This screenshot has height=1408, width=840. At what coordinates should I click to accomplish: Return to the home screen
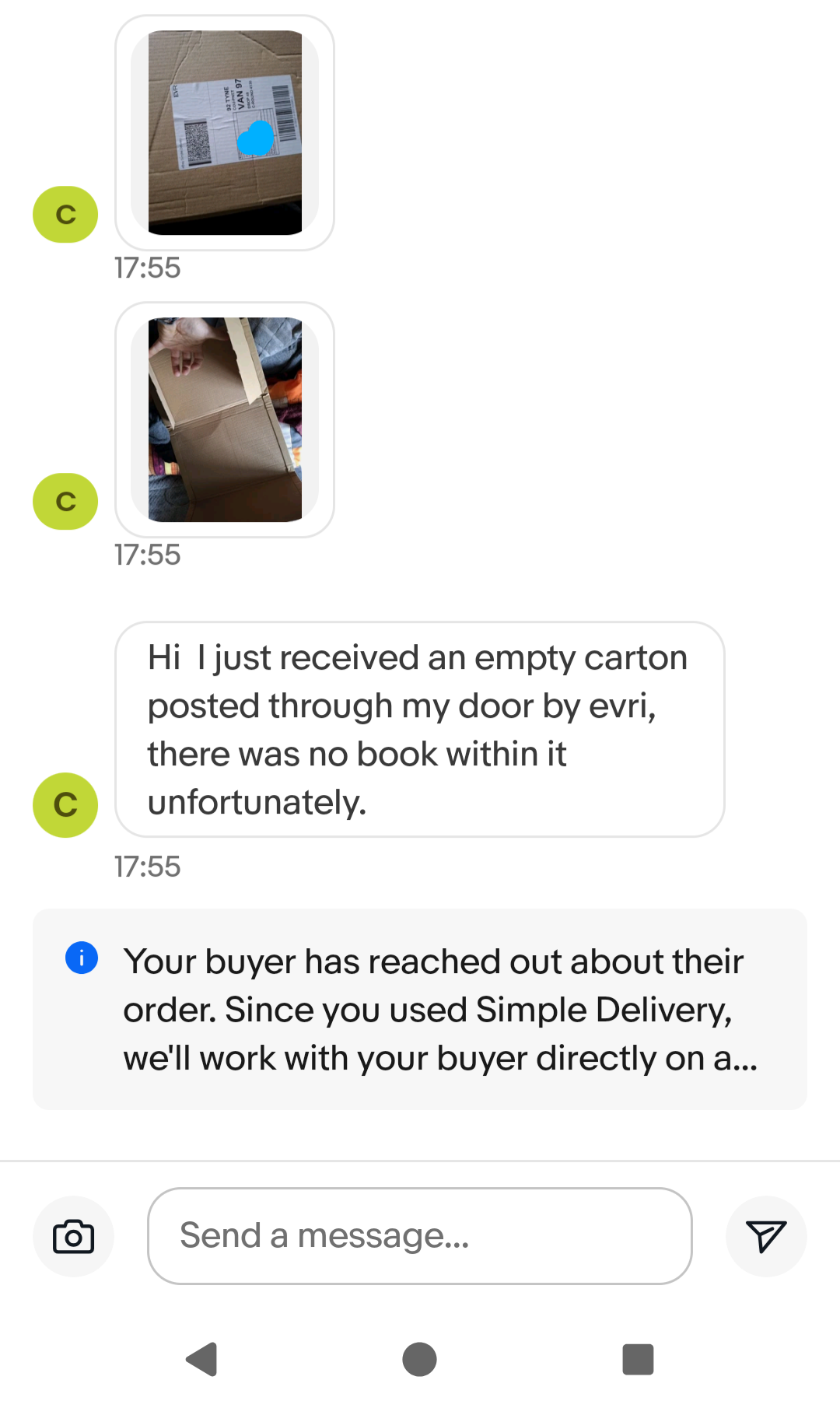pos(420,1359)
